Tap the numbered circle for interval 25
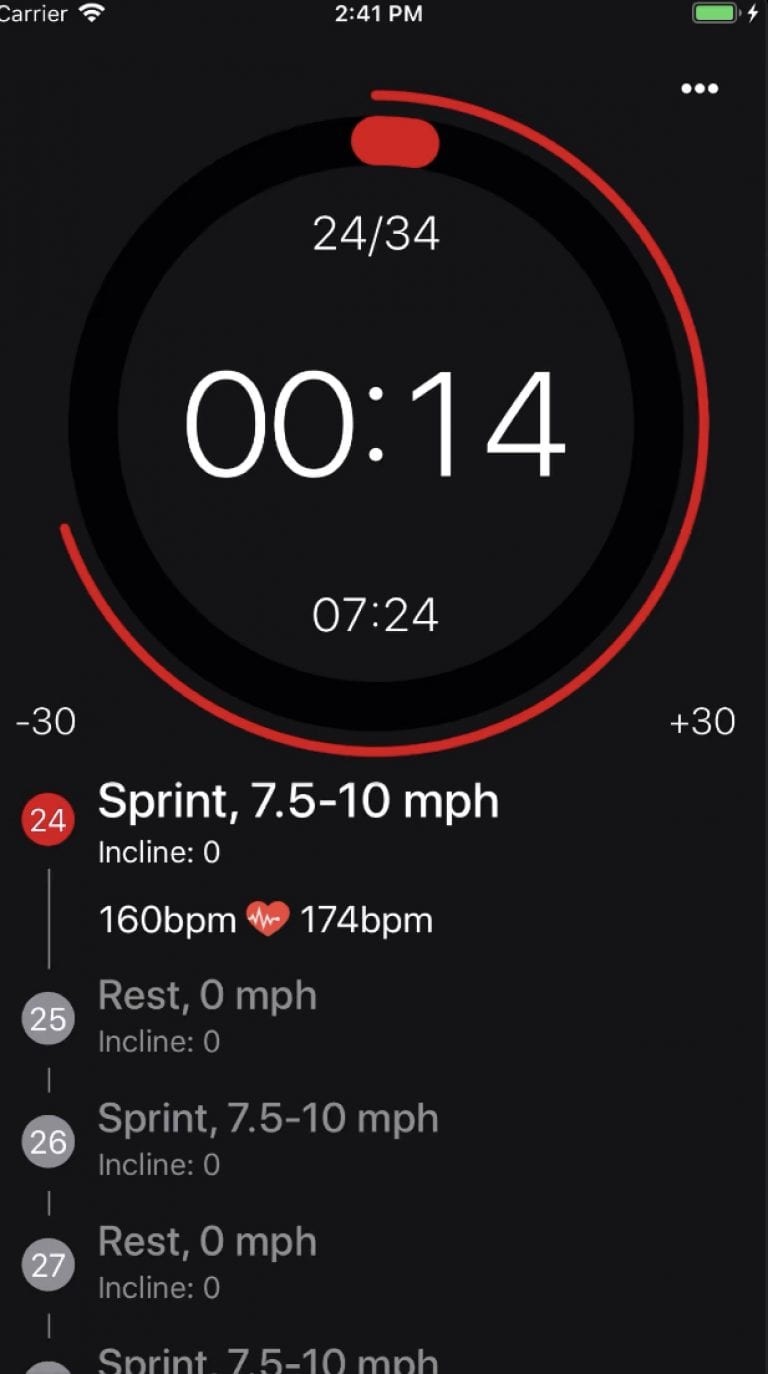 (47, 1018)
